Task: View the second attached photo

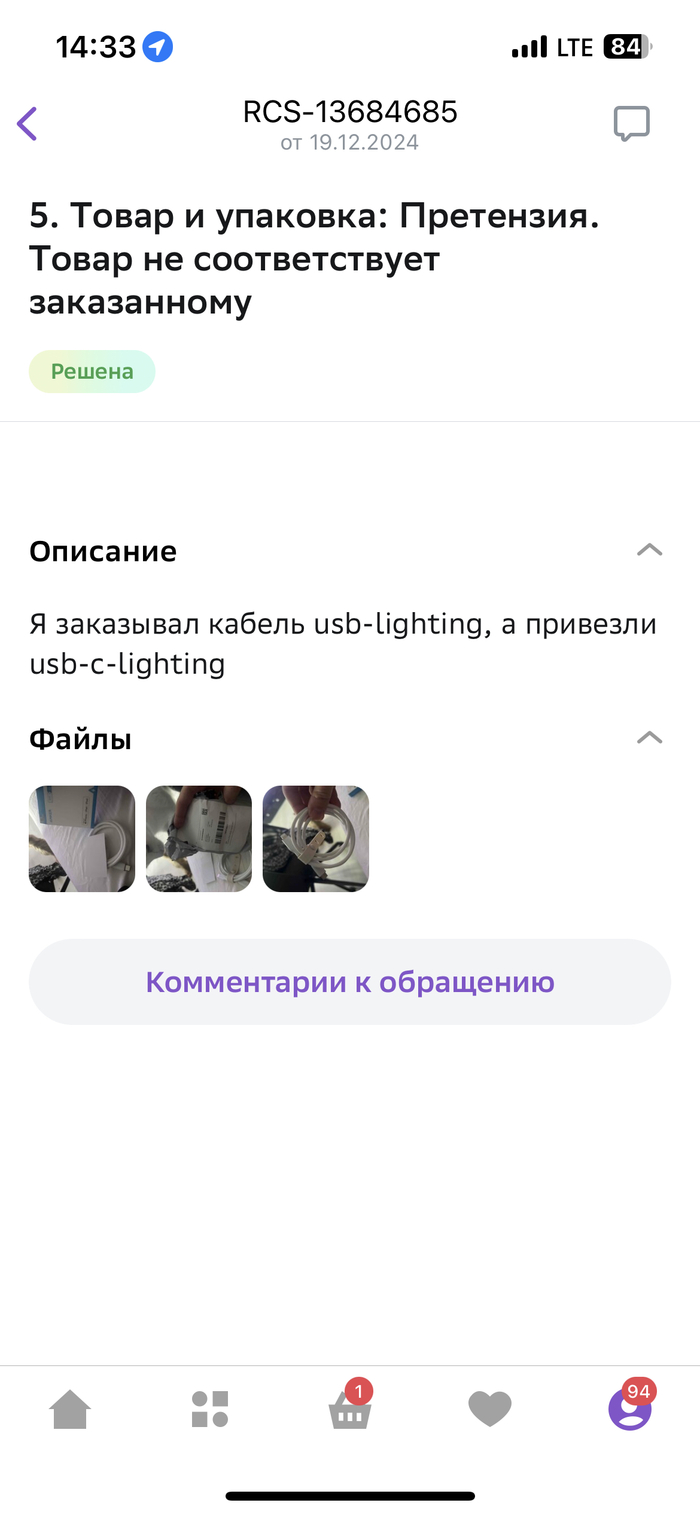Action: coord(199,838)
